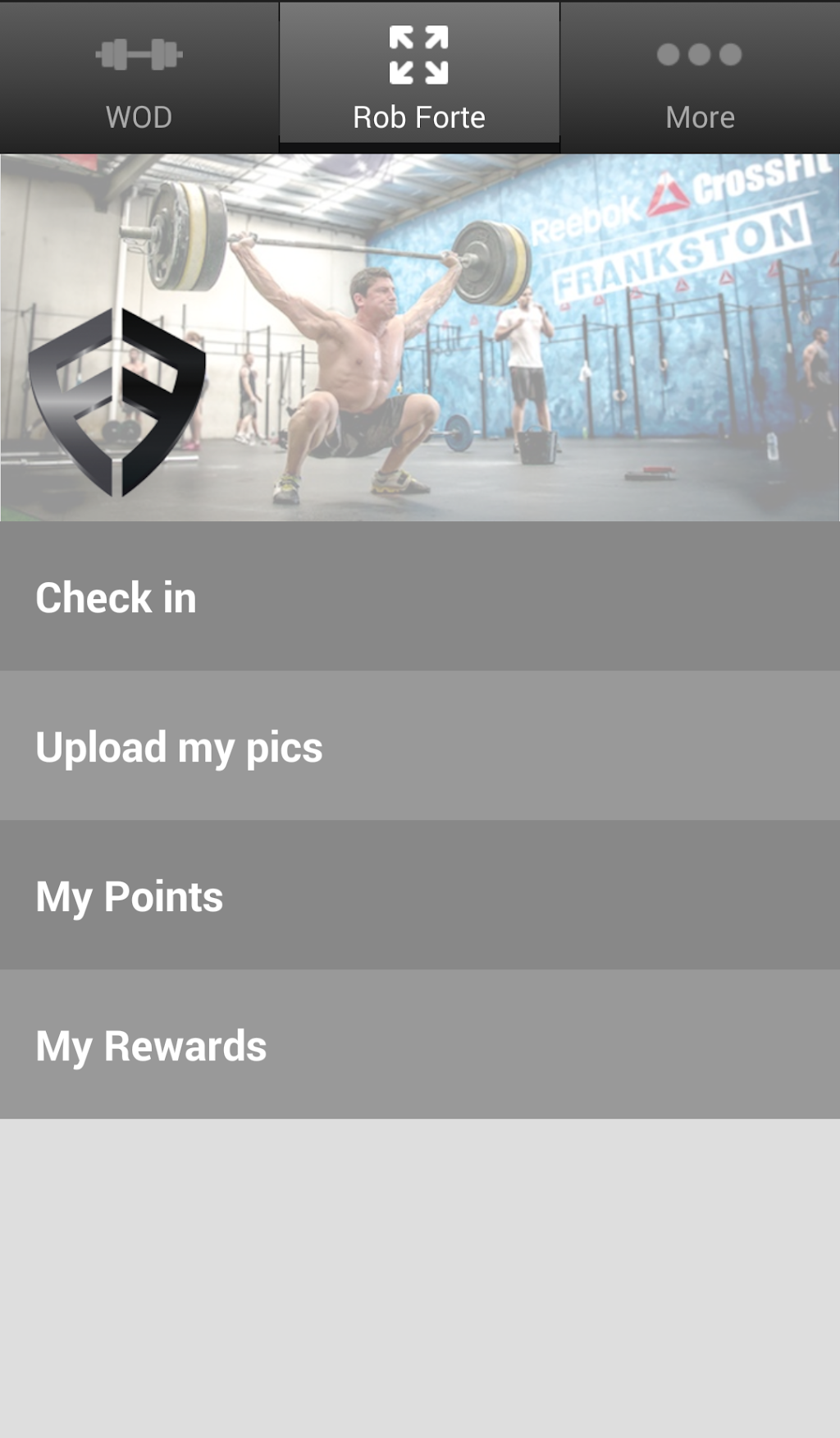Screen dimensions: 840x1438
Task: Choose Upload my pics
Action: [x=420, y=746]
